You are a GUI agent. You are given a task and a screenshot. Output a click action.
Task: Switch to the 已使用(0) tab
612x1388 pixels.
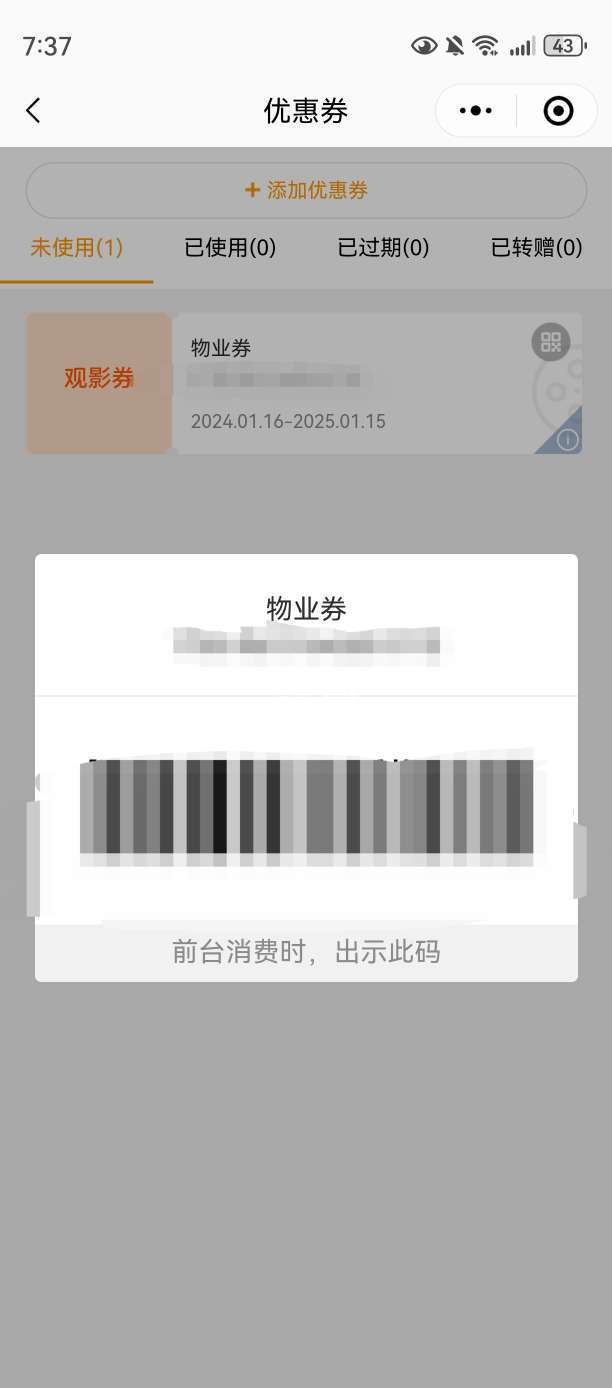230,248
